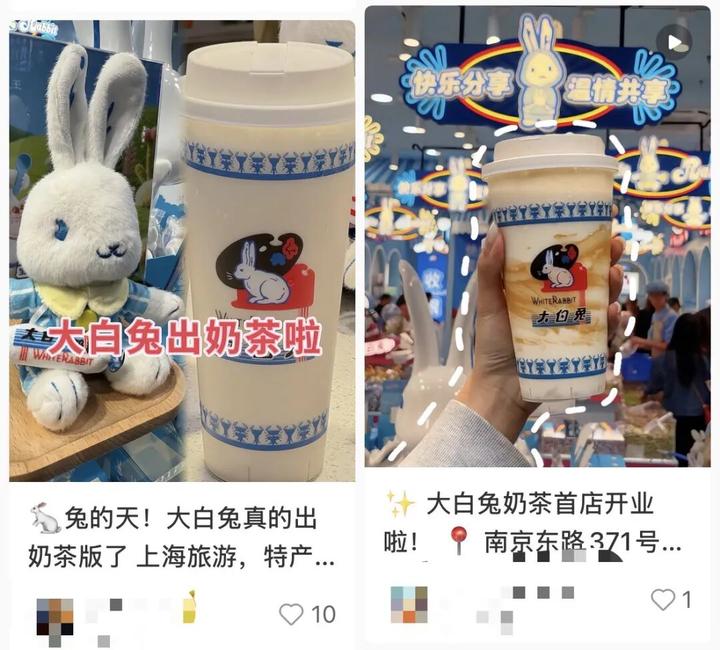This screenshot has height=650, width=720.
Task: Like the post with 10 likes
Action: pyautogui.click(x=291, y=613)
